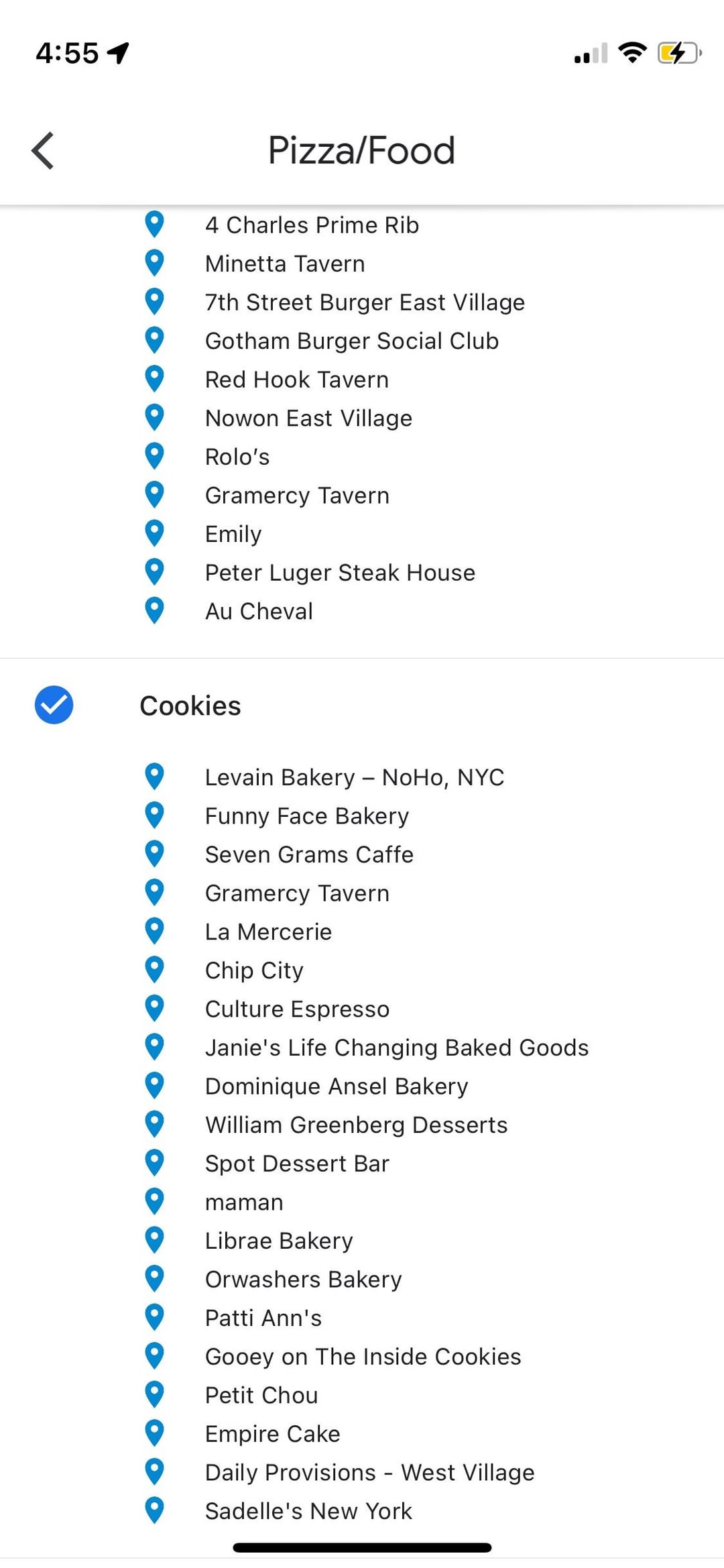
Task: Select Daily Provisions - West Village
Action: [x=369, y=1473]
